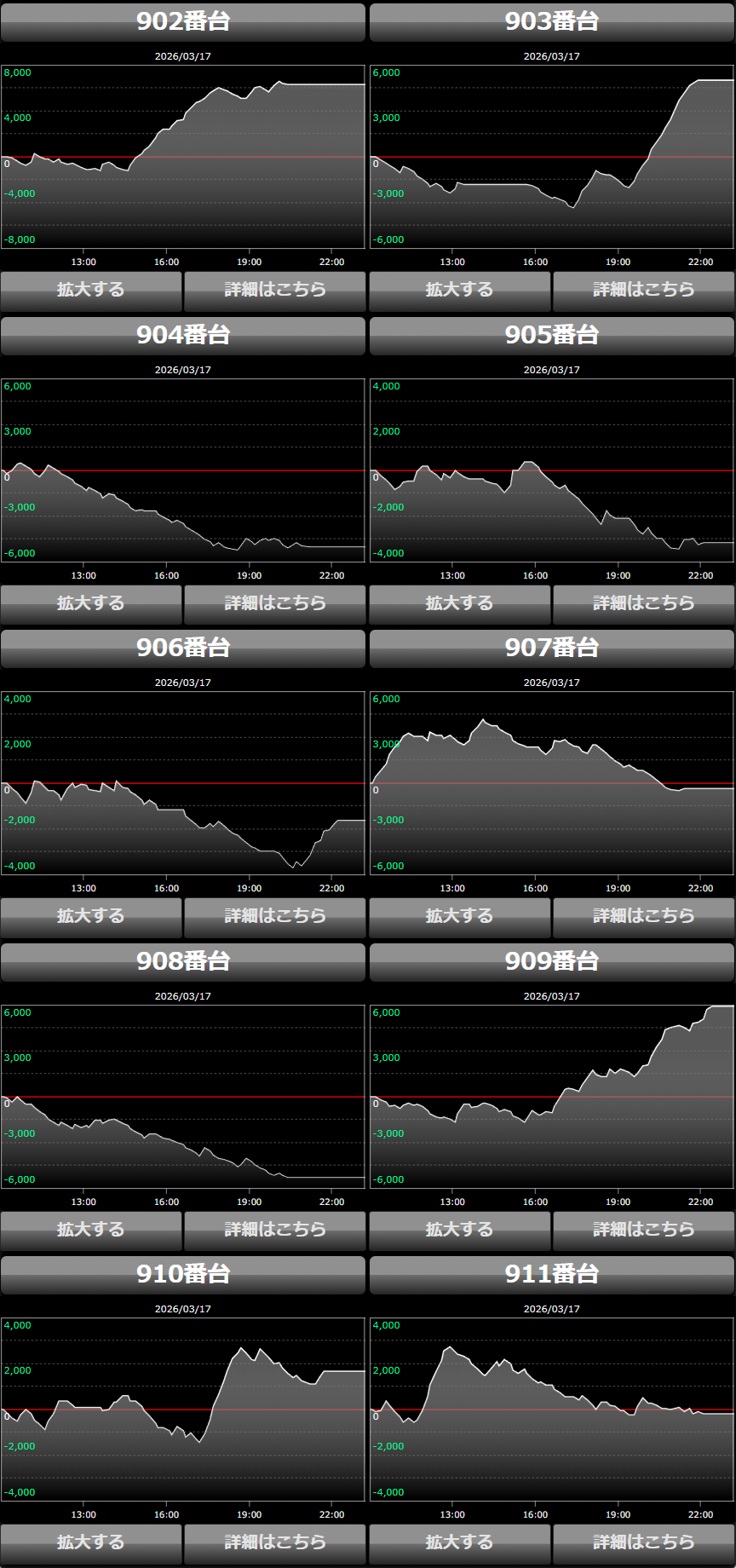The image size is (736, 1568).
Task: Open 詳細はこちら under 906番台
Action: tap(274, 917)
